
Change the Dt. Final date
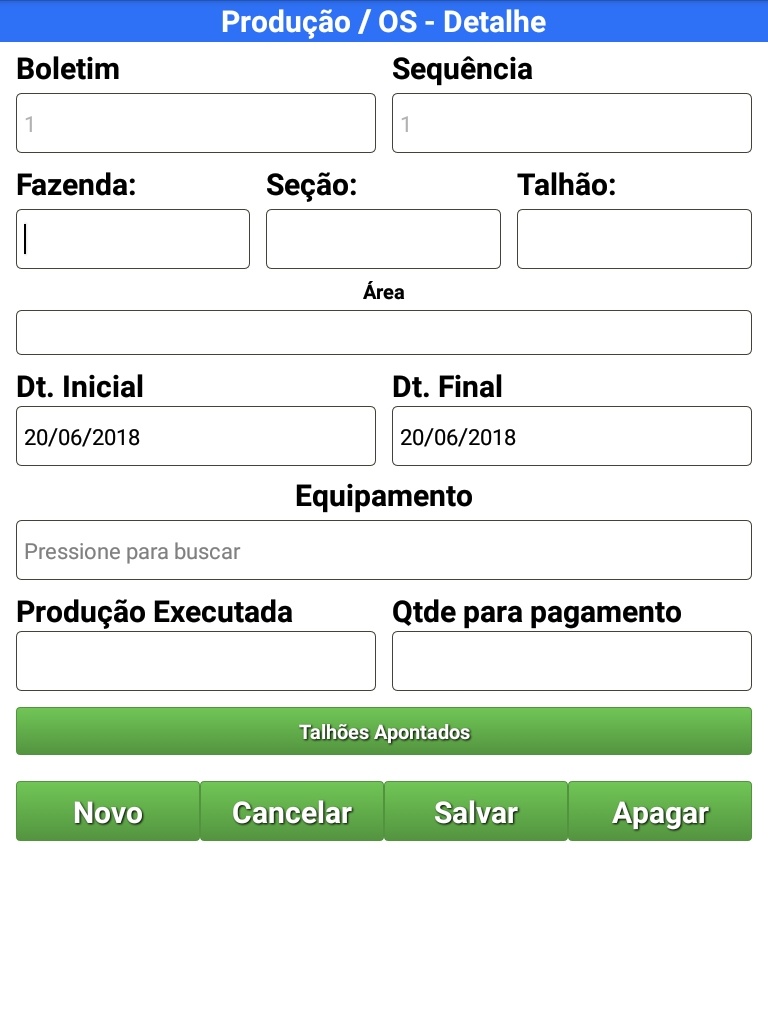(571, 436)
